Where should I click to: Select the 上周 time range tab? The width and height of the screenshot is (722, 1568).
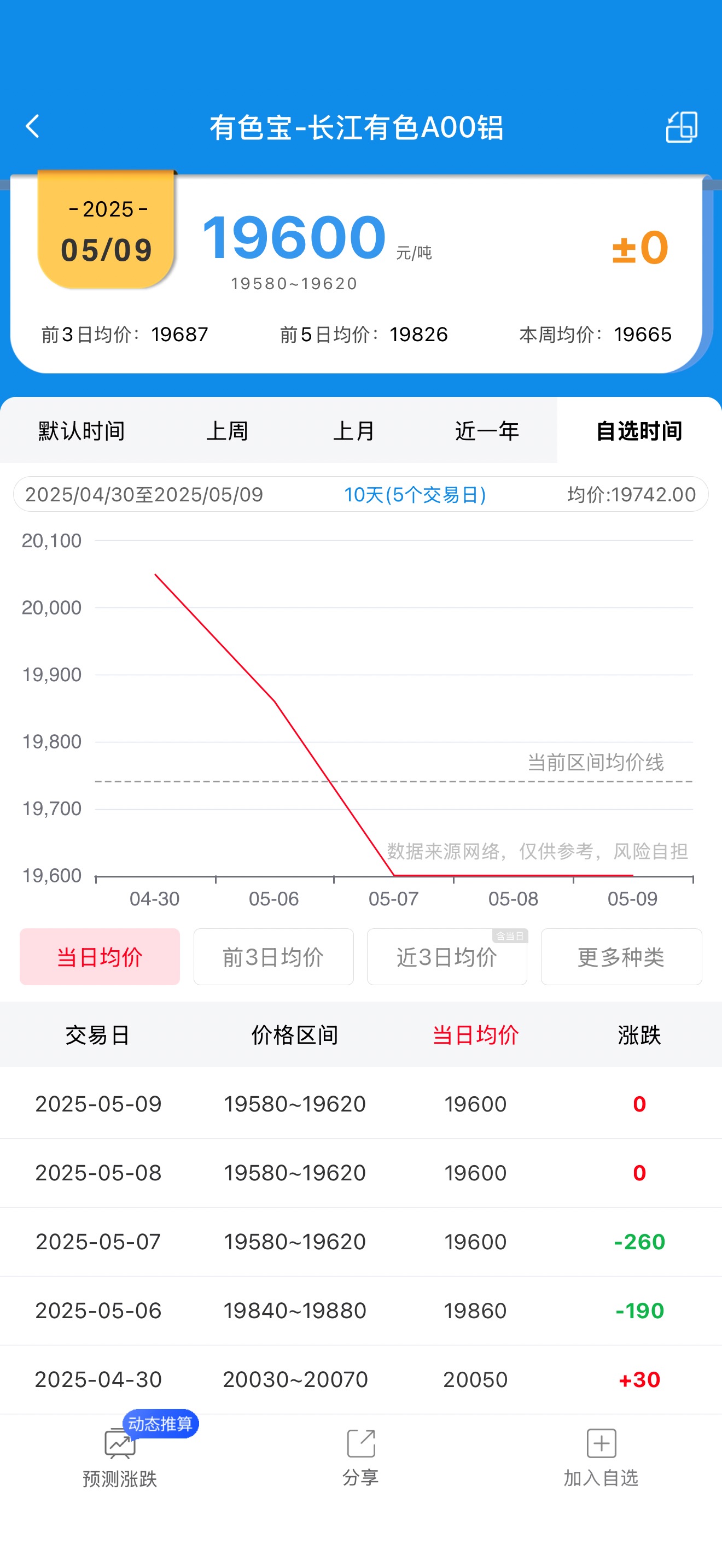click(227, 431)
